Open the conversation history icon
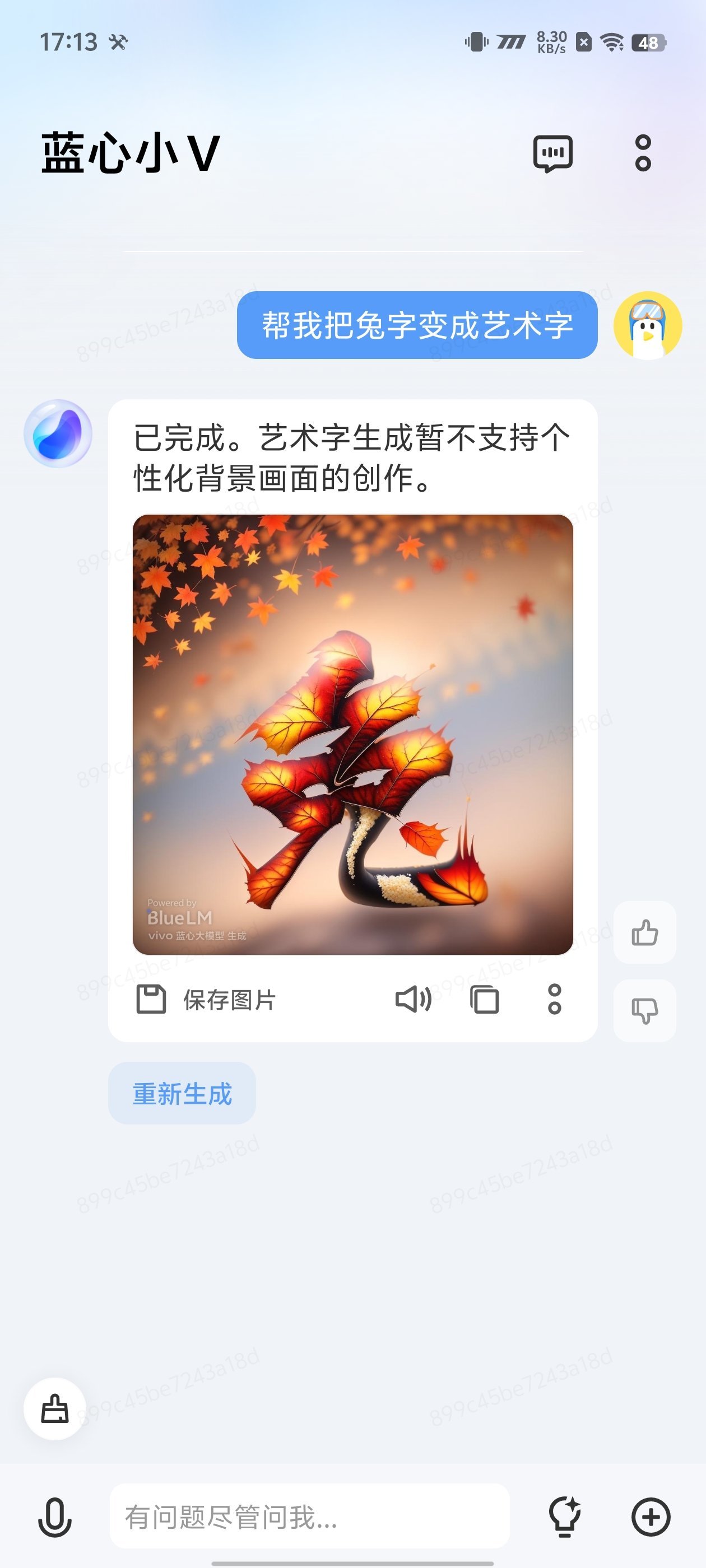The image size is (706, 1568). (552, 153)
